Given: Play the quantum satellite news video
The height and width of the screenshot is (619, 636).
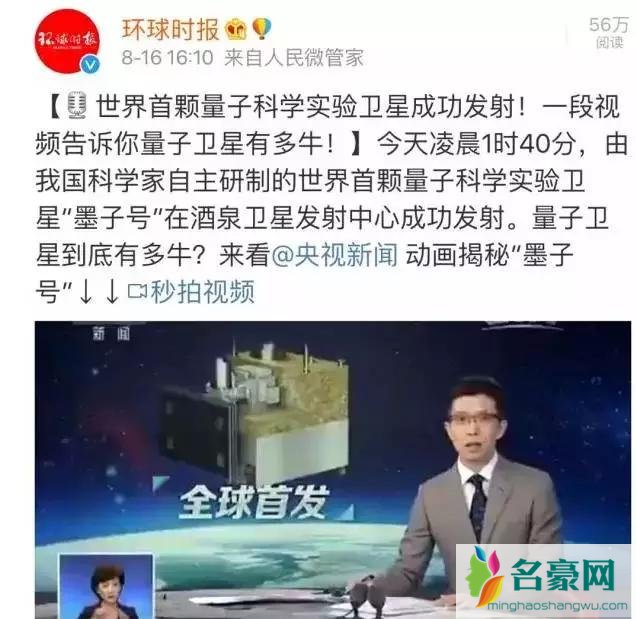Looking at the screenshot, I should tap(333, 468).
